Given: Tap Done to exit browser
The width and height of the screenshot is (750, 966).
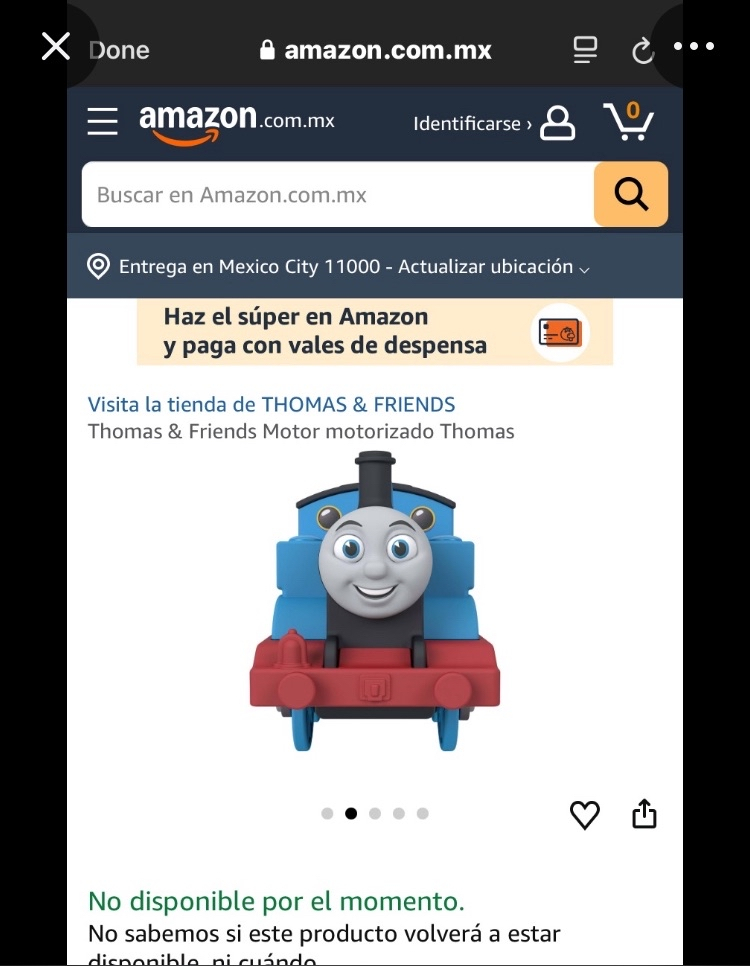Looking at the screenshot, I should point(119,50).
